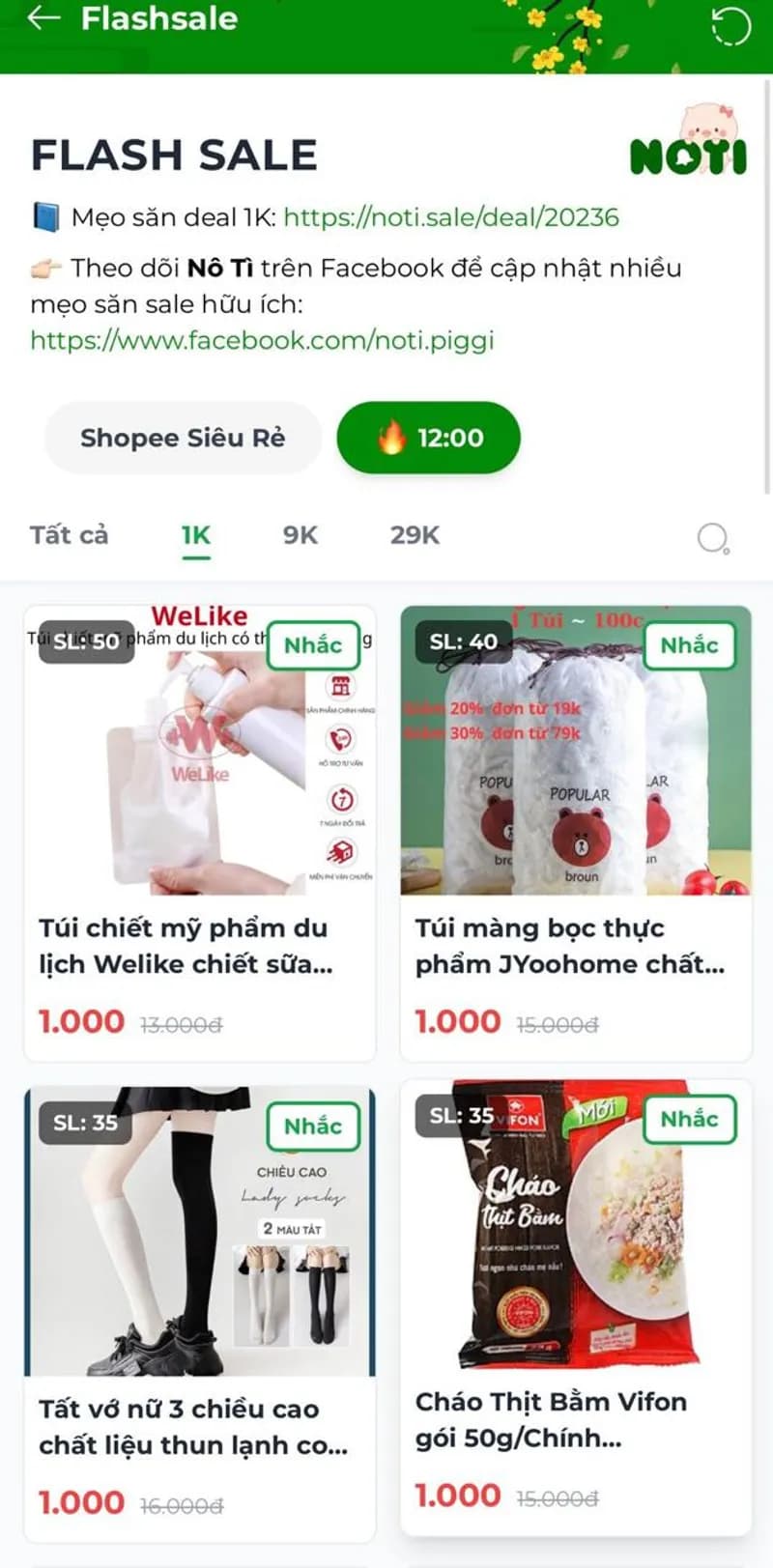Open the Facebook page link

click(261, 341)
